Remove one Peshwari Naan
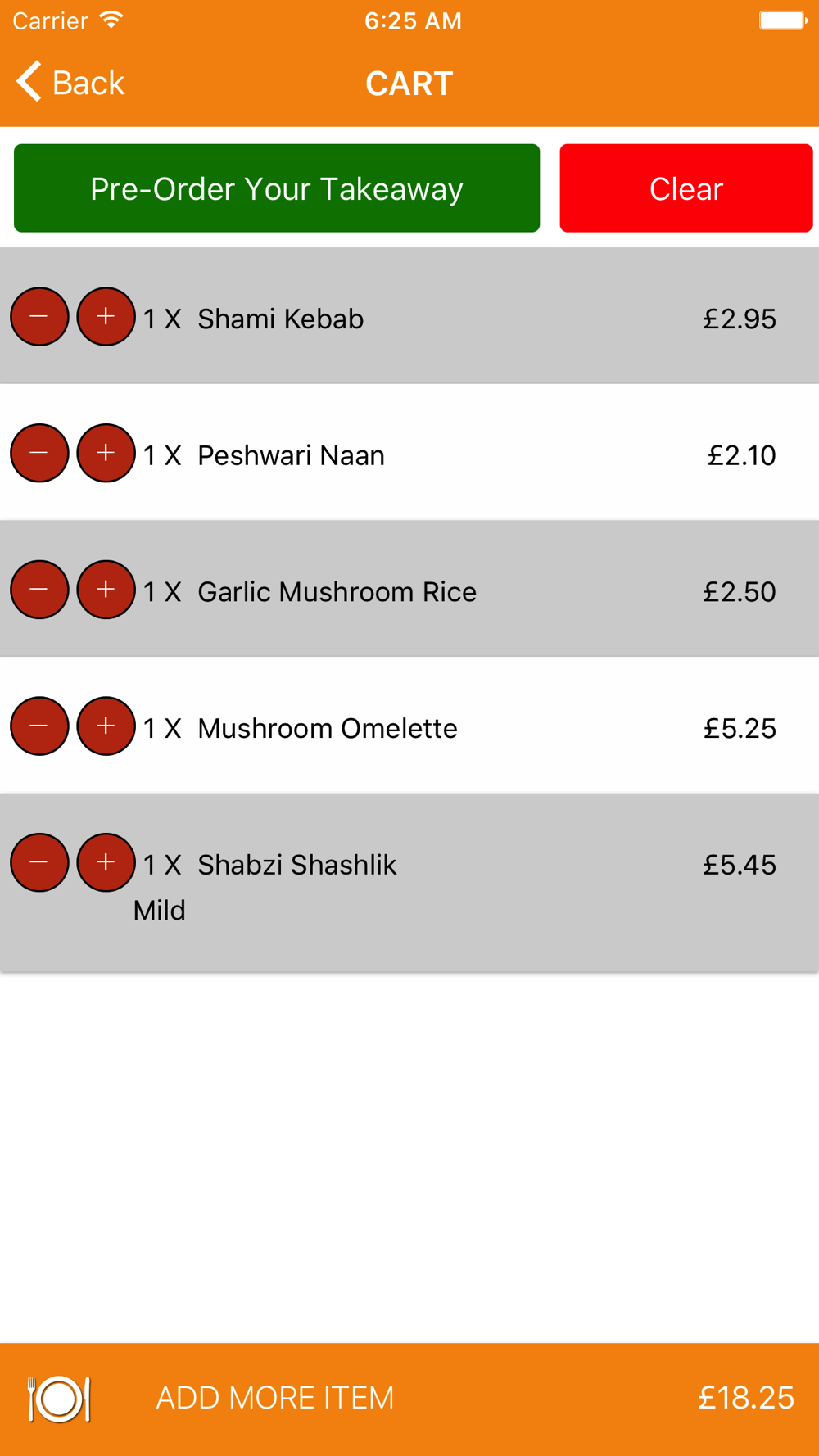819x1456 pixels. pos(39,453)
